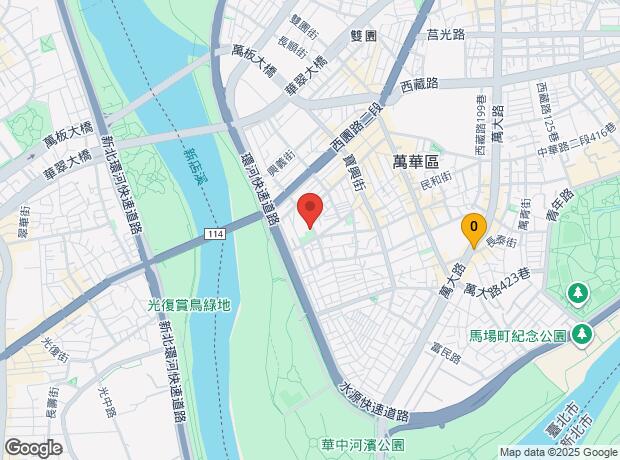The height and width of the screenshot is (460, 620).
Task: Tap the red location pin on the map
Action: [310, 210]
